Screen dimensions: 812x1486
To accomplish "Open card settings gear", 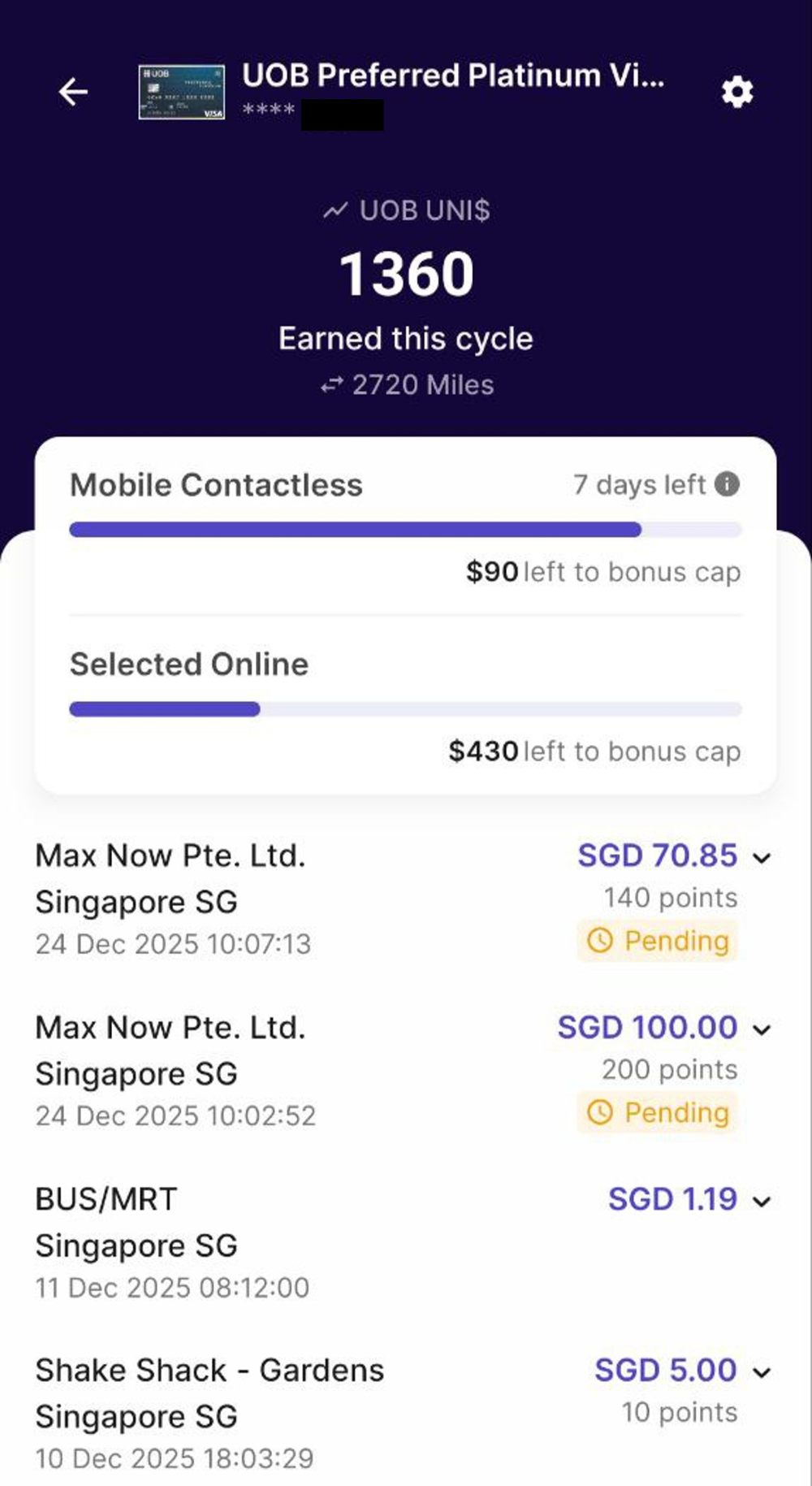I will click(x=736, y=92).
